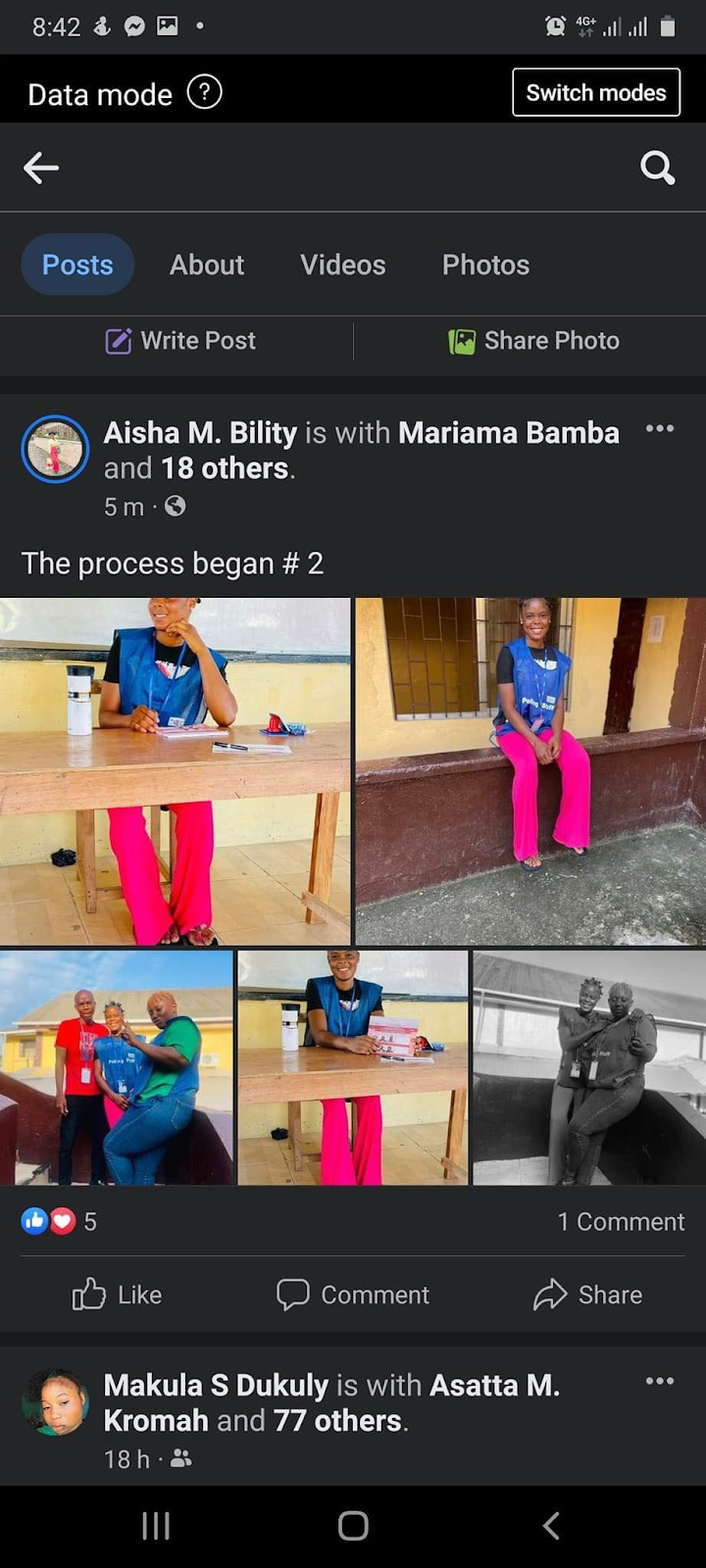Viewport: 706px width, 1568px height.
Task: Like Aisha M. Bility's post
Action: (118, 1295)
